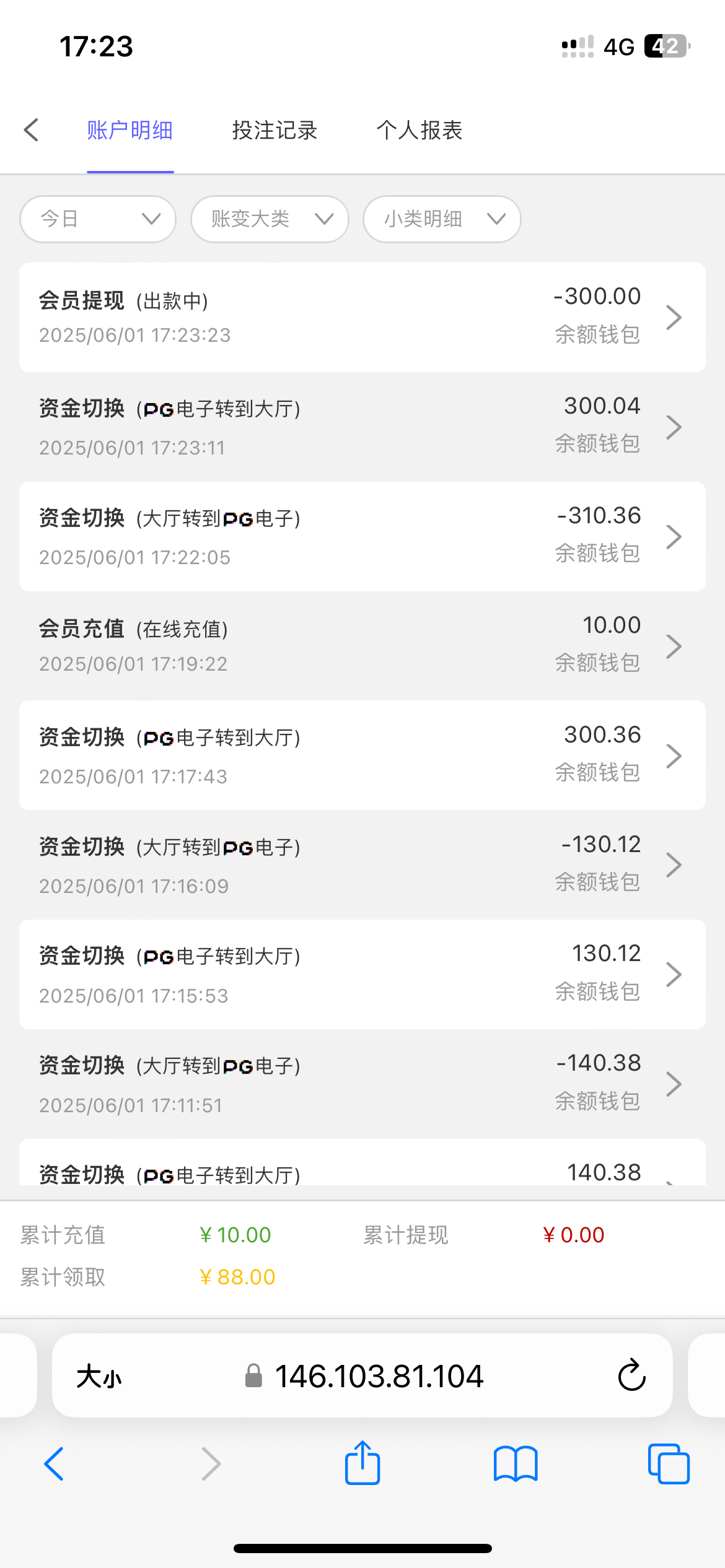View the 130.12 资金切换 entry at 17:15:53
The image size is (725, 1568).
(x=362, y=975)
